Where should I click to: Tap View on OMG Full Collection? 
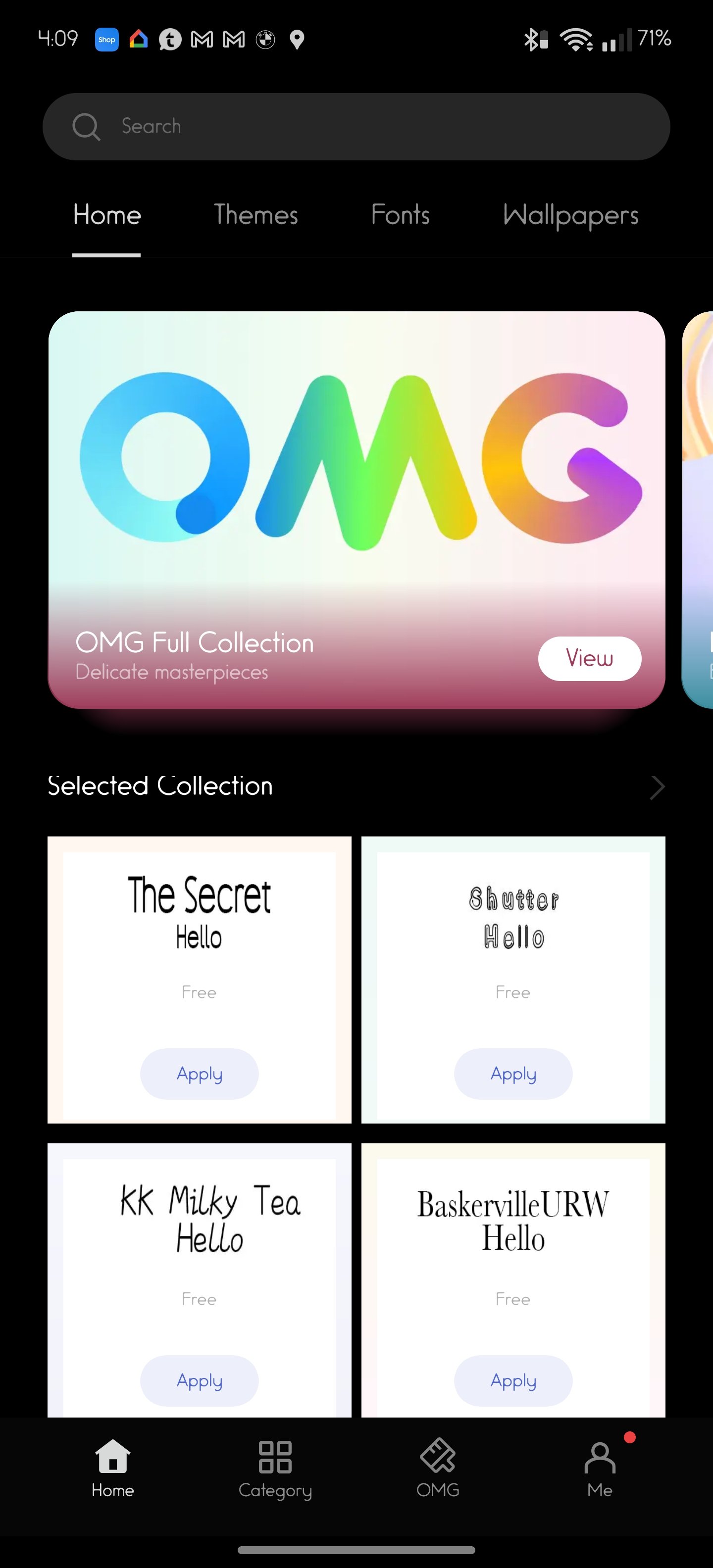(x=589, y=658)
